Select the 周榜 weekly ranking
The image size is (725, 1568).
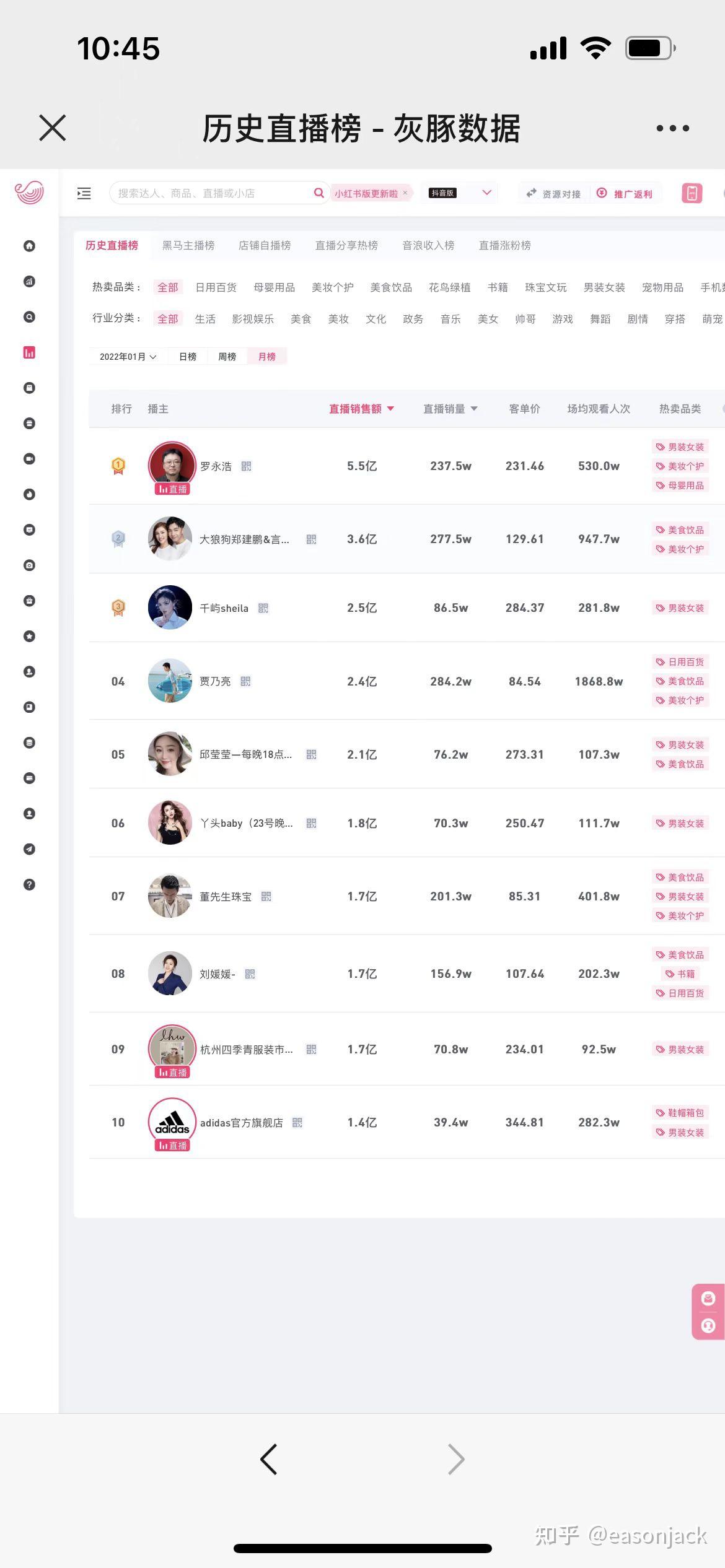[x=227, y=357]
